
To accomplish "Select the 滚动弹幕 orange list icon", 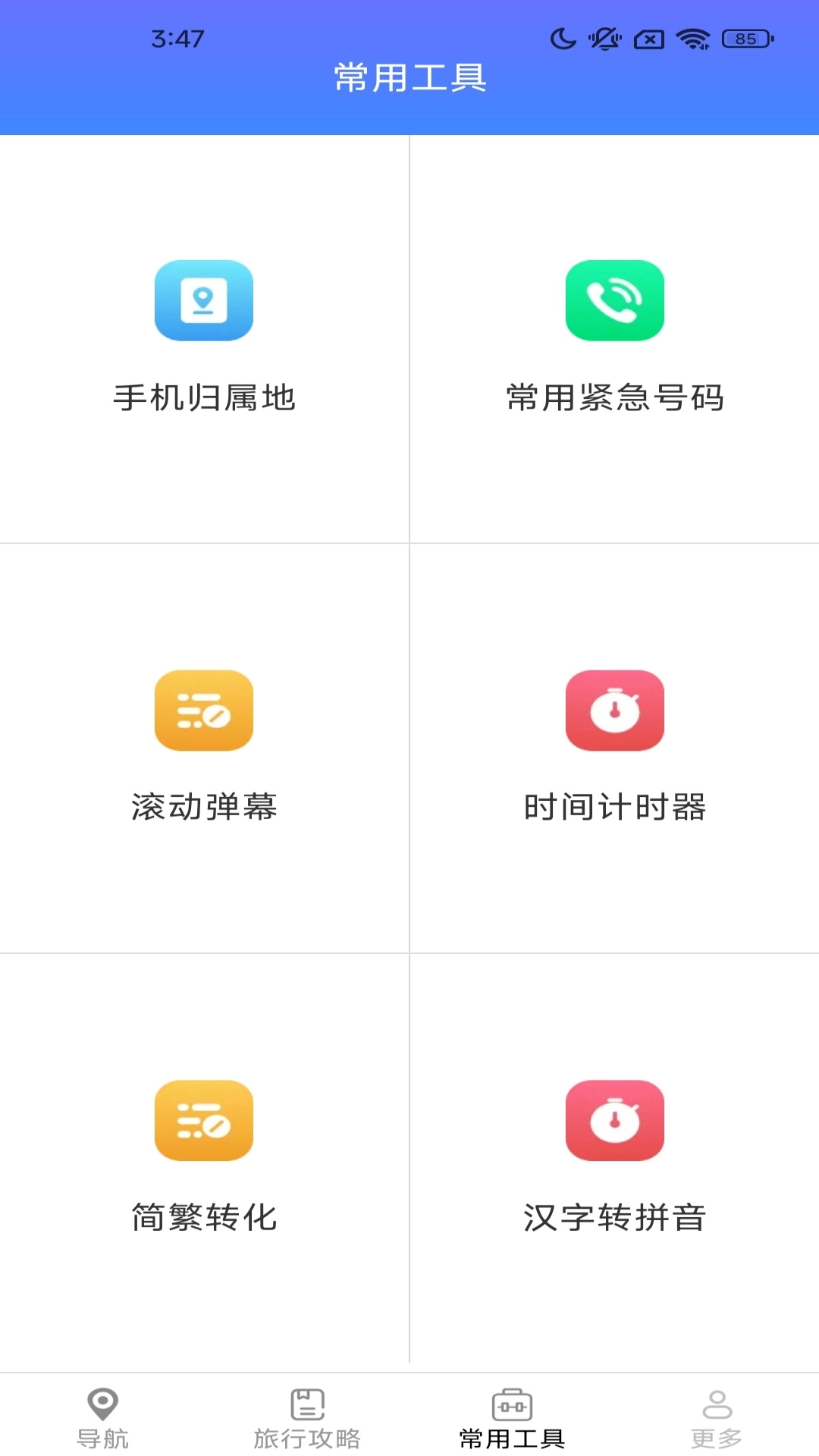I will (x=203, y=711).
